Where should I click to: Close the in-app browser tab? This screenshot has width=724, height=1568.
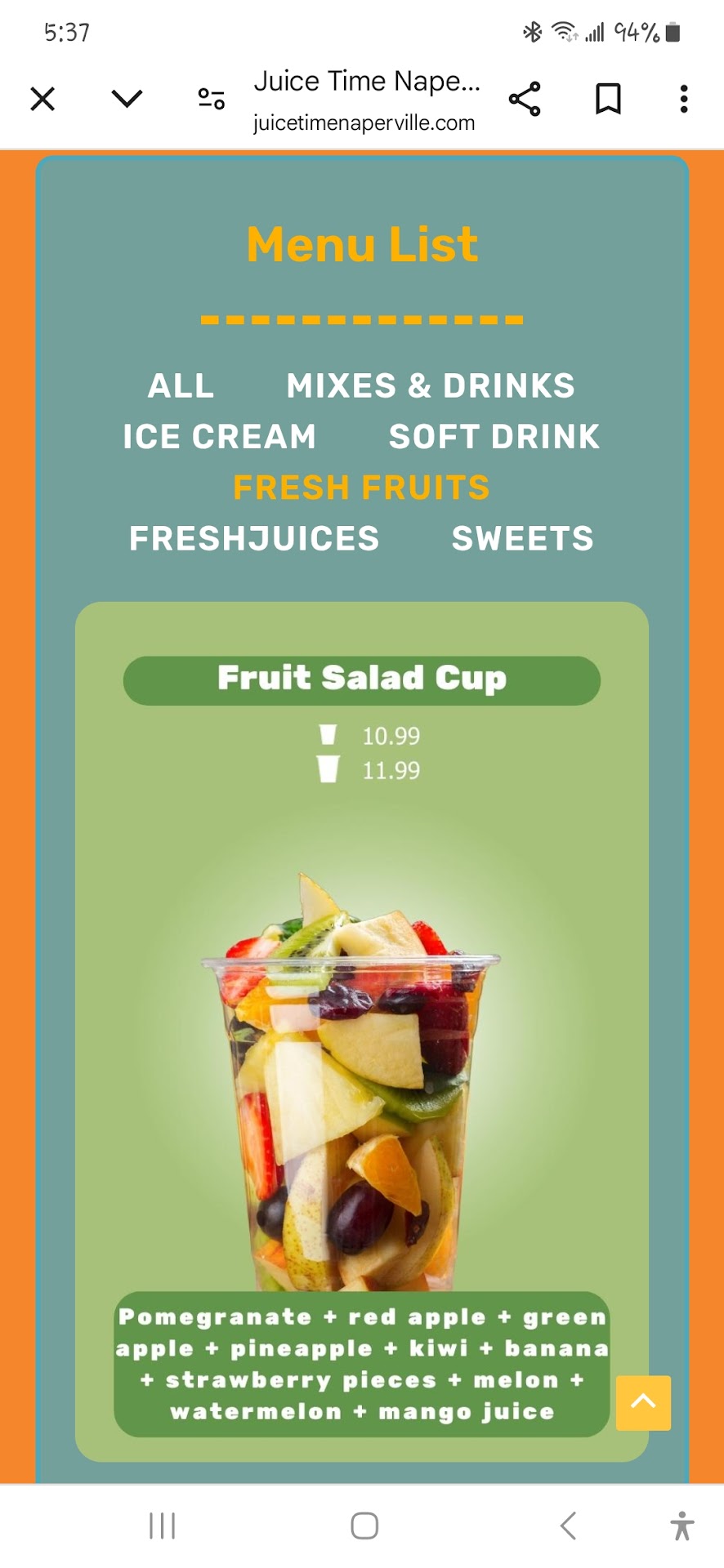[x=42, y=100]
